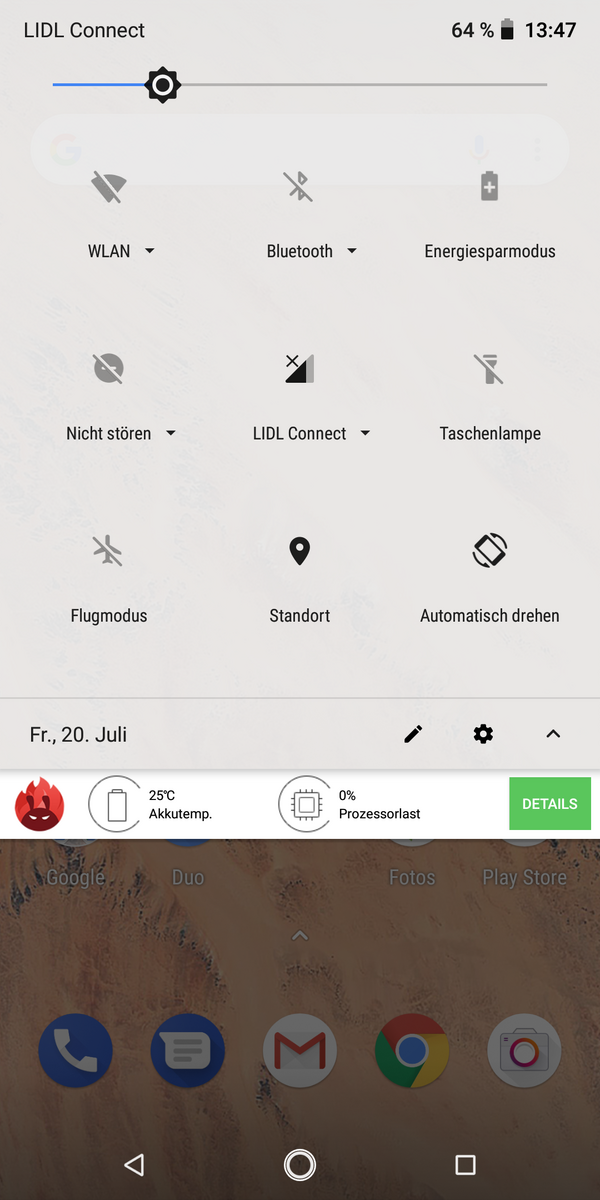The width and height of the screenshot is (600, 1200).
Task: Toggle the WLAN tile
Action: coord(109,187)
